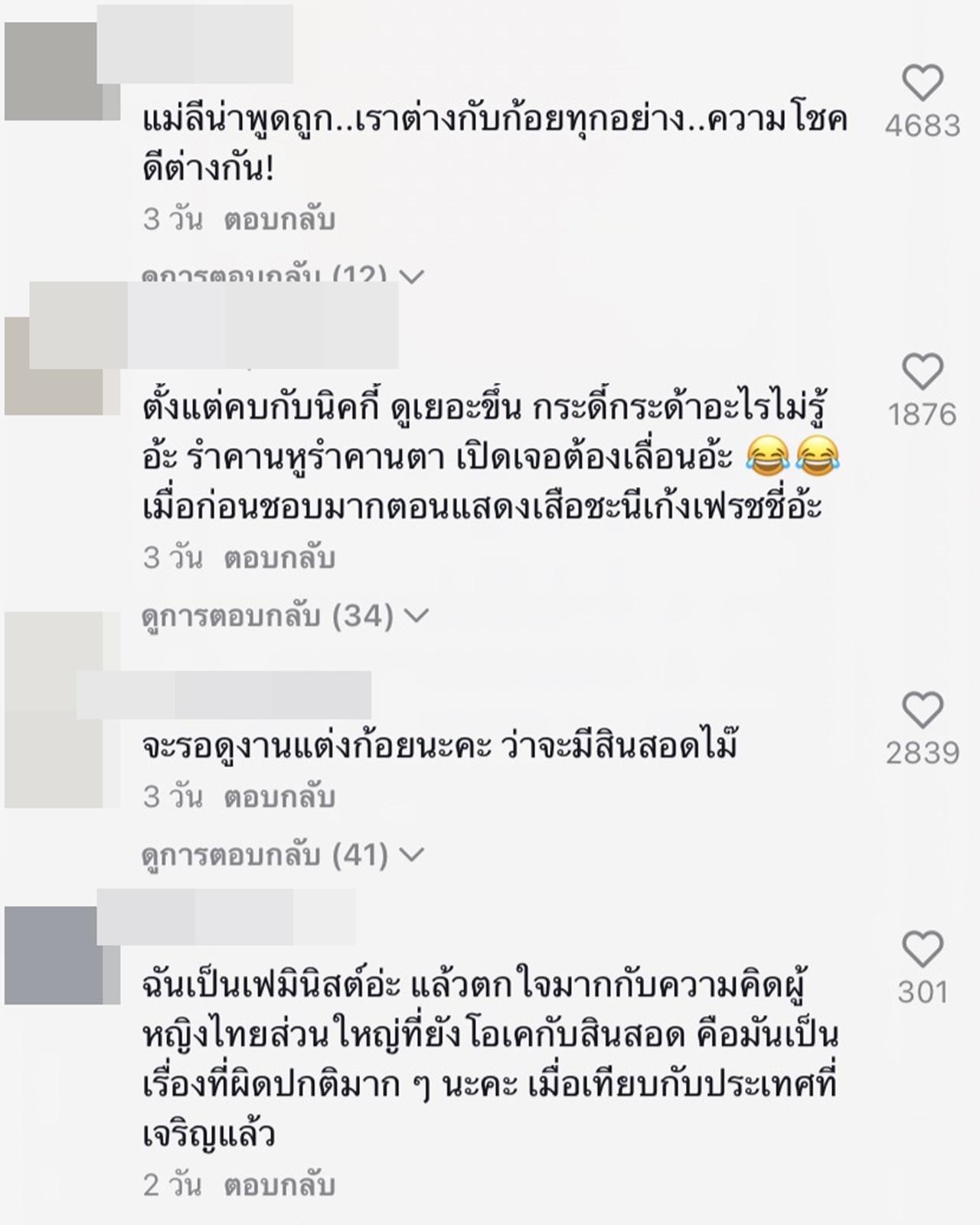Like the comment with 1876 likes
Image resolution: width=980 pixels, height=1225 pixels.
point(922,373)
